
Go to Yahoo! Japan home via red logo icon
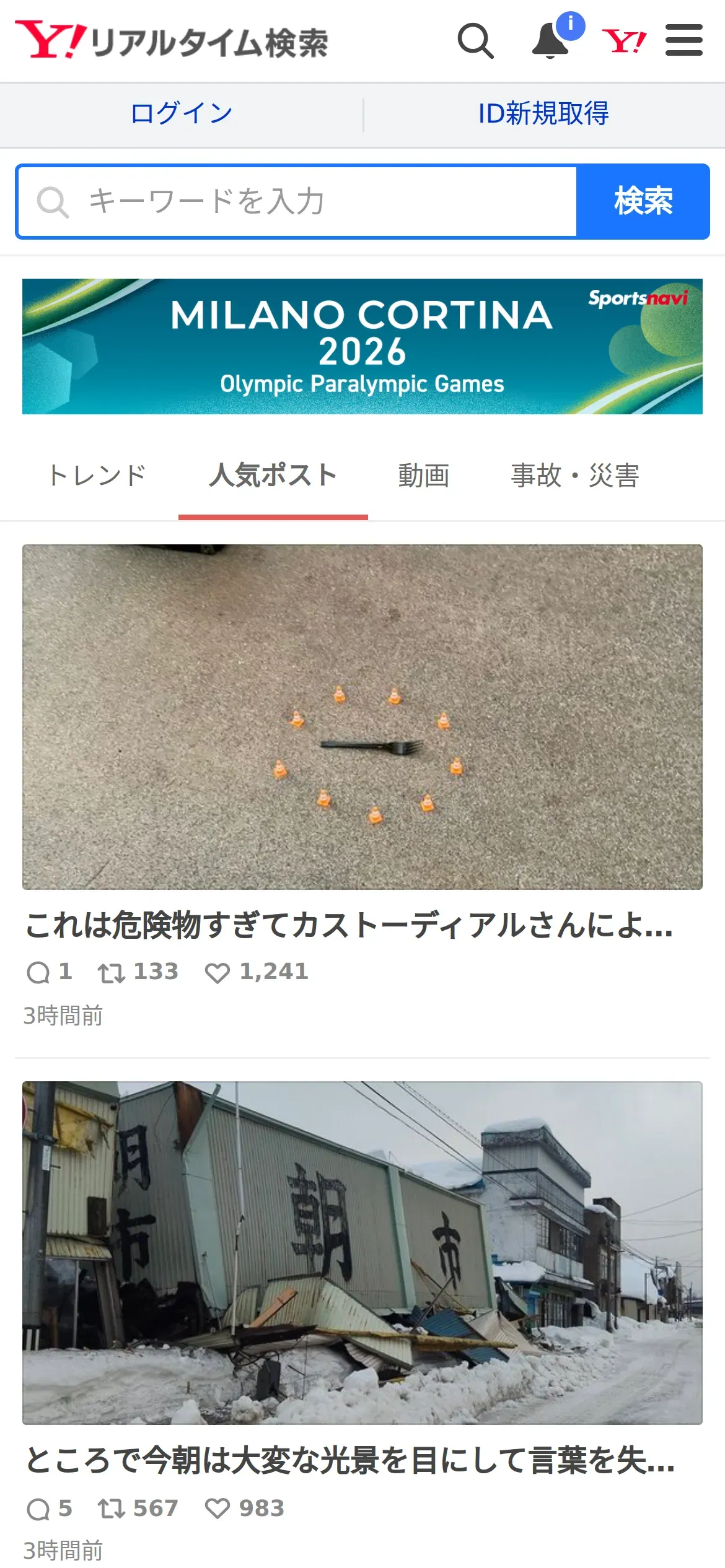pos(624,41)
